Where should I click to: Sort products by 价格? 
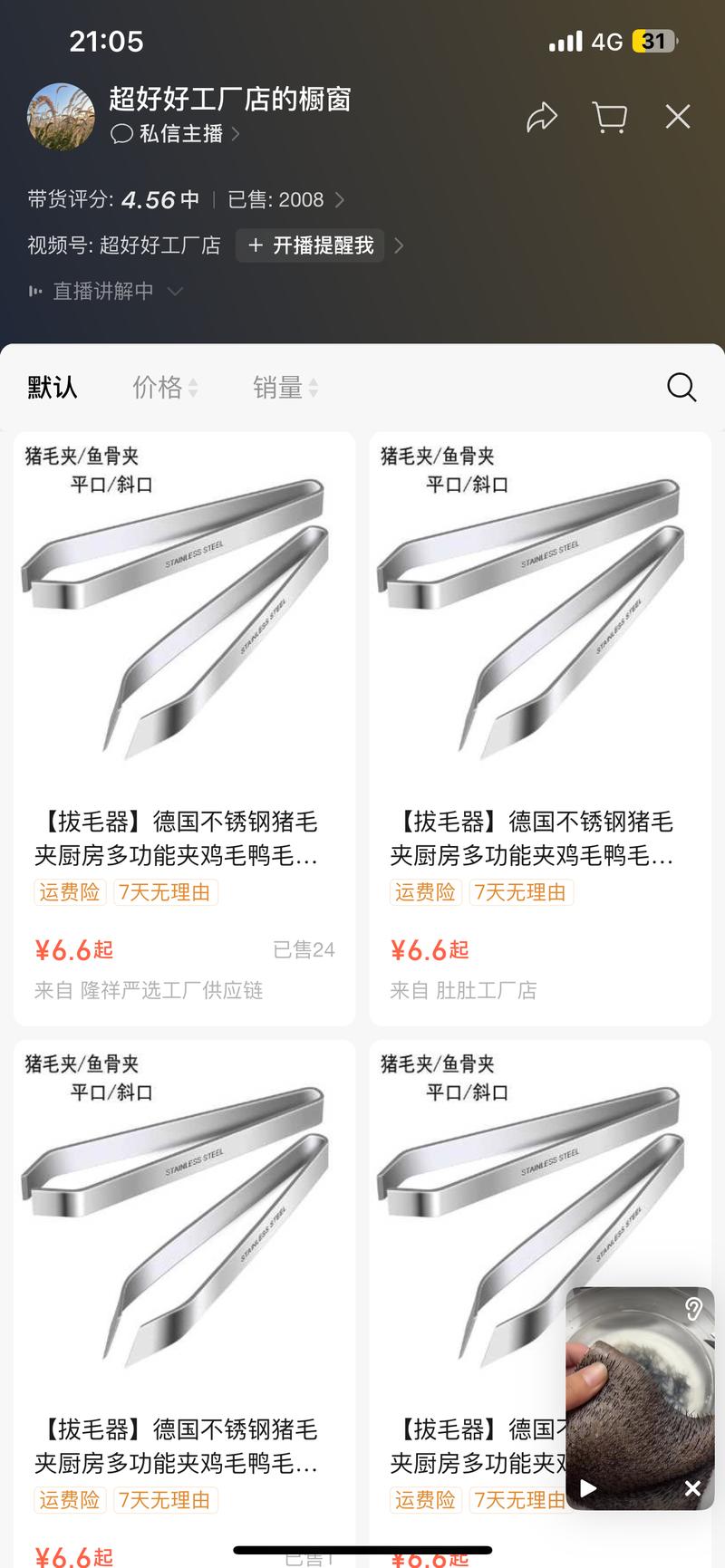164,388
